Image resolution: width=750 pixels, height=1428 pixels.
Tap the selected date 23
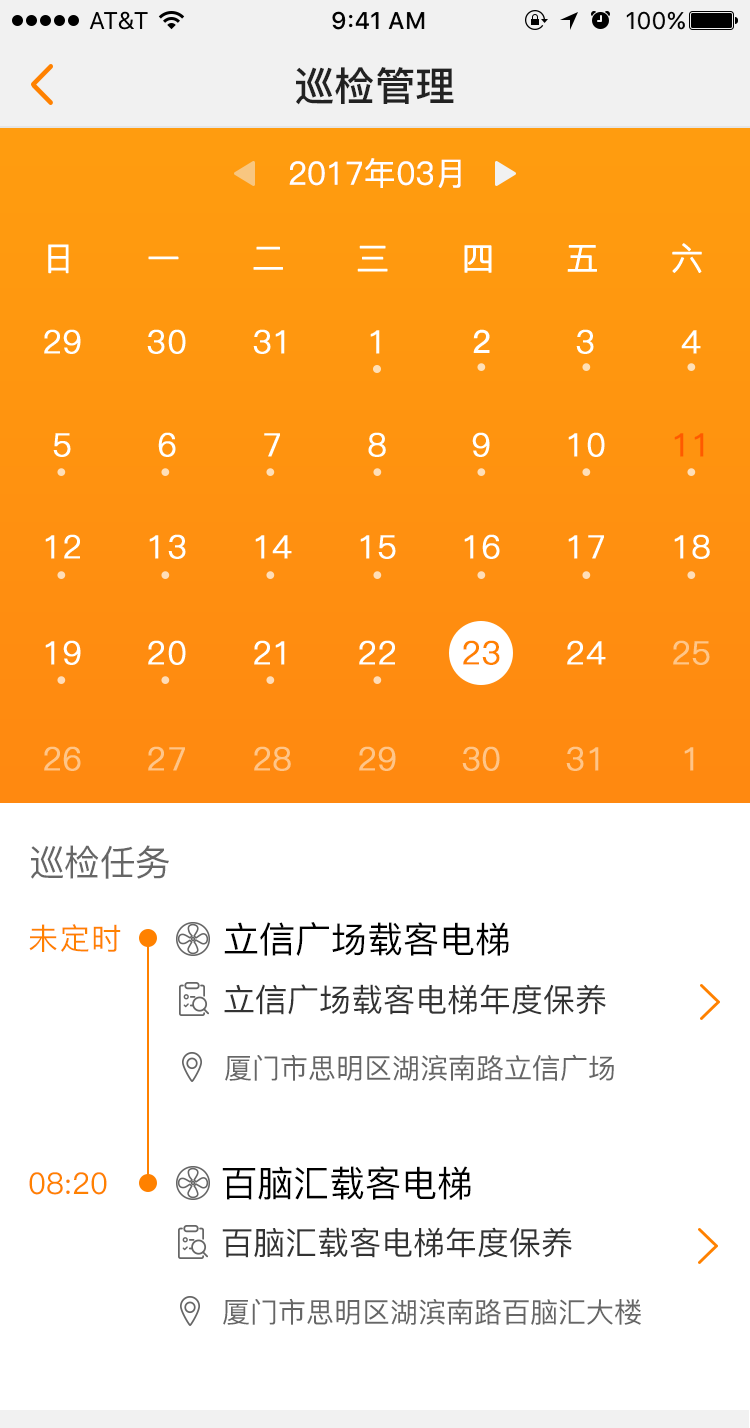[481, 653]
